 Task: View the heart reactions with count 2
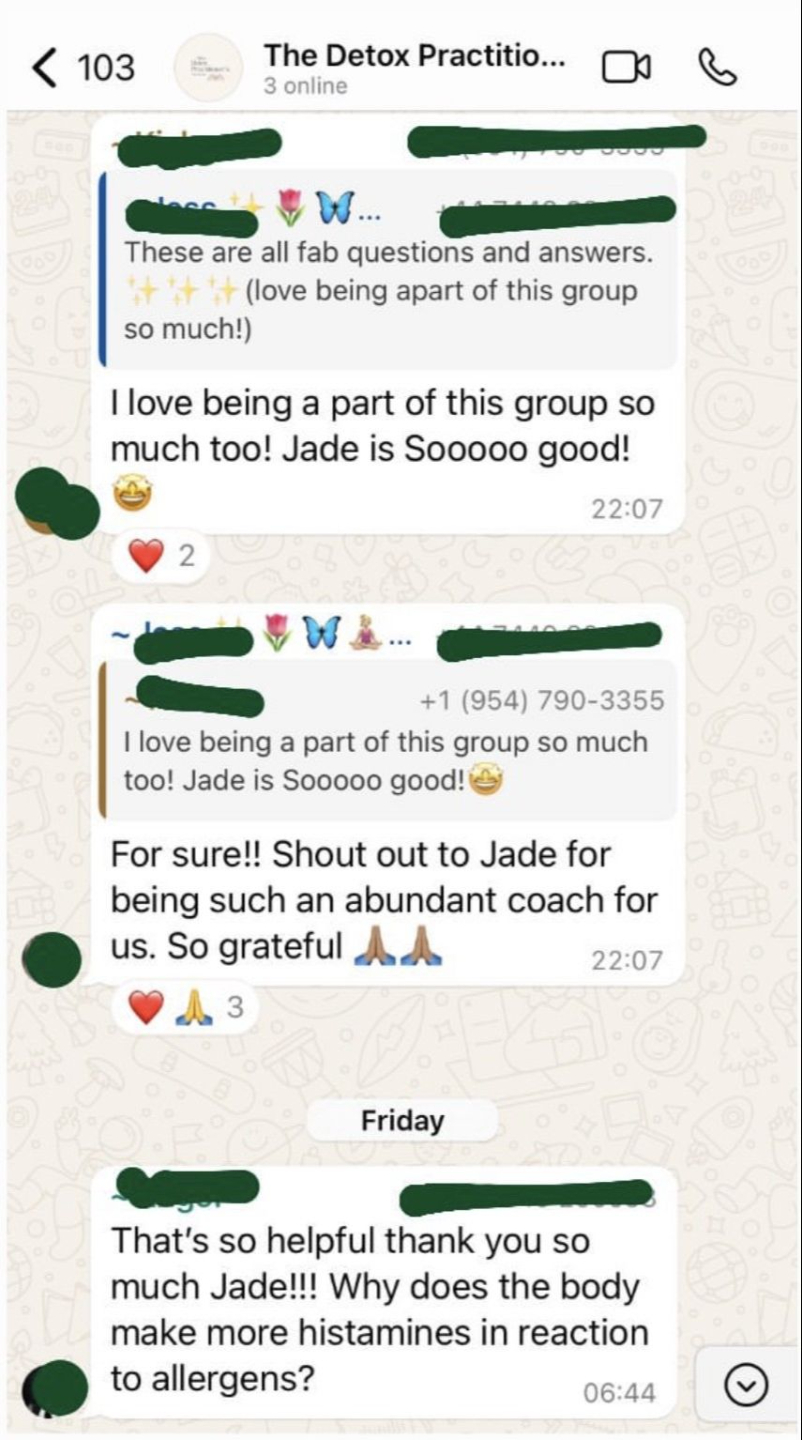pos(161,557)
